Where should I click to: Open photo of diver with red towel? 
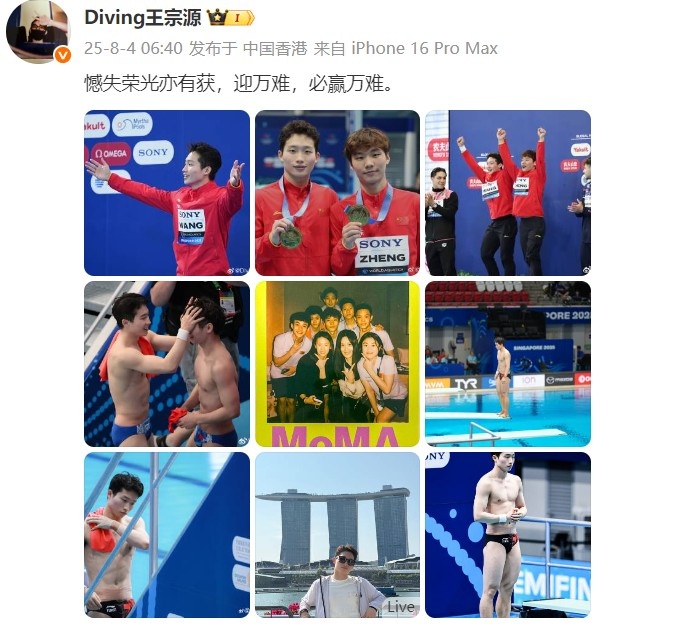(x=166, y=535)
